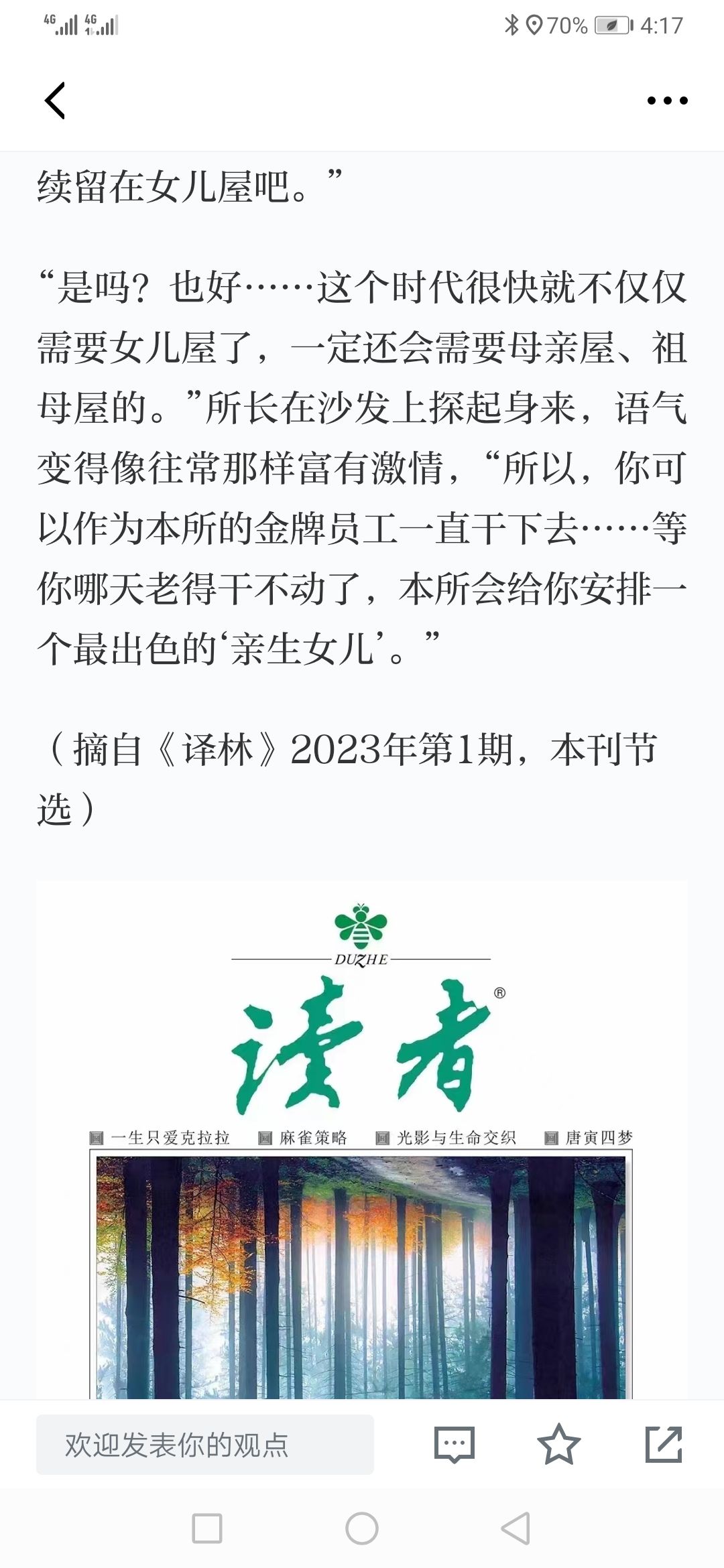Open recent apps from the navigation bar

point(207,1528)
